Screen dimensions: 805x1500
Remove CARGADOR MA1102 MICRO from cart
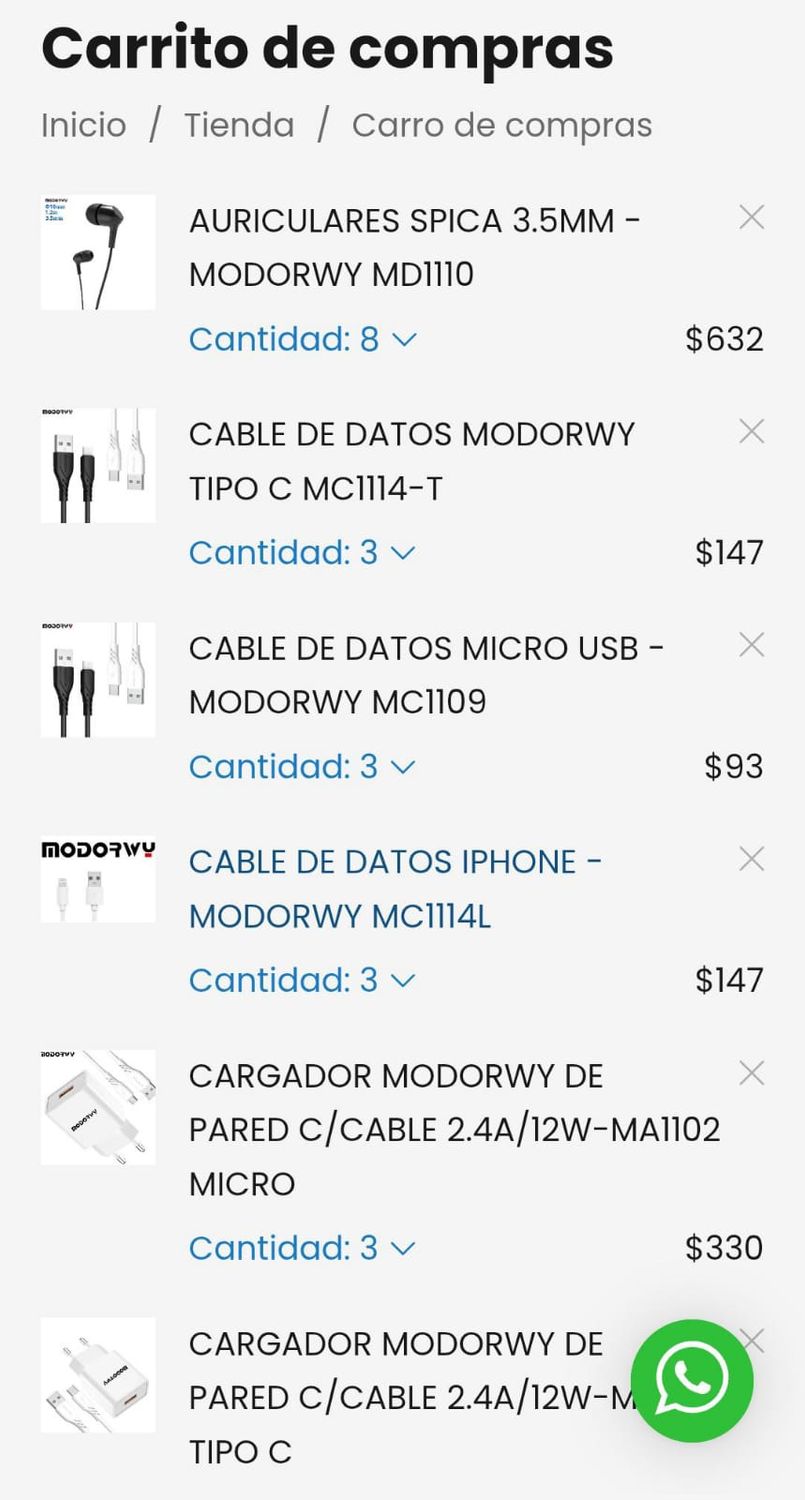tap(751, 1073)
